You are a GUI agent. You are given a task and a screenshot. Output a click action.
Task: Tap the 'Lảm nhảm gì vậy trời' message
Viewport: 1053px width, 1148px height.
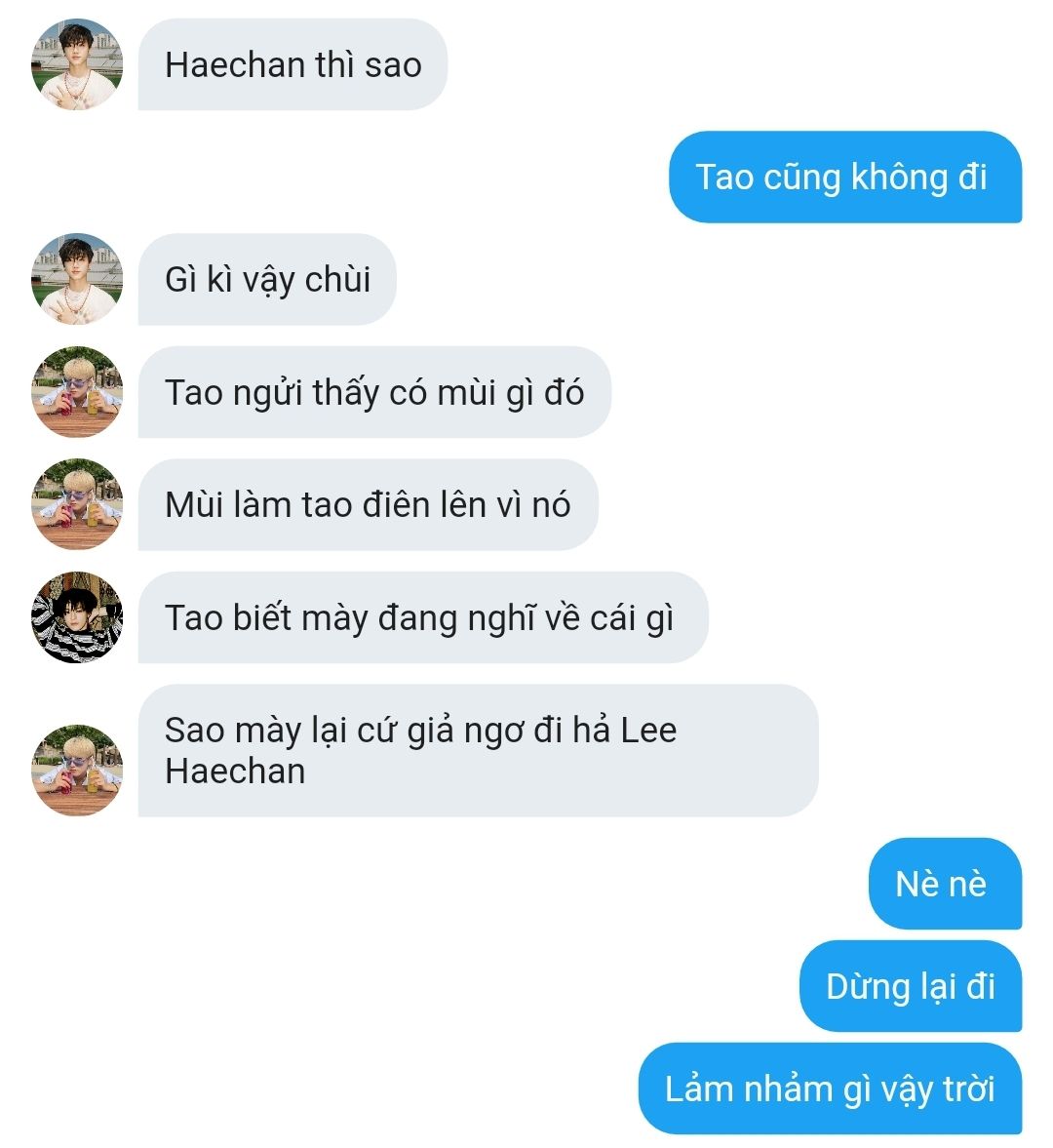[830, 1089]
